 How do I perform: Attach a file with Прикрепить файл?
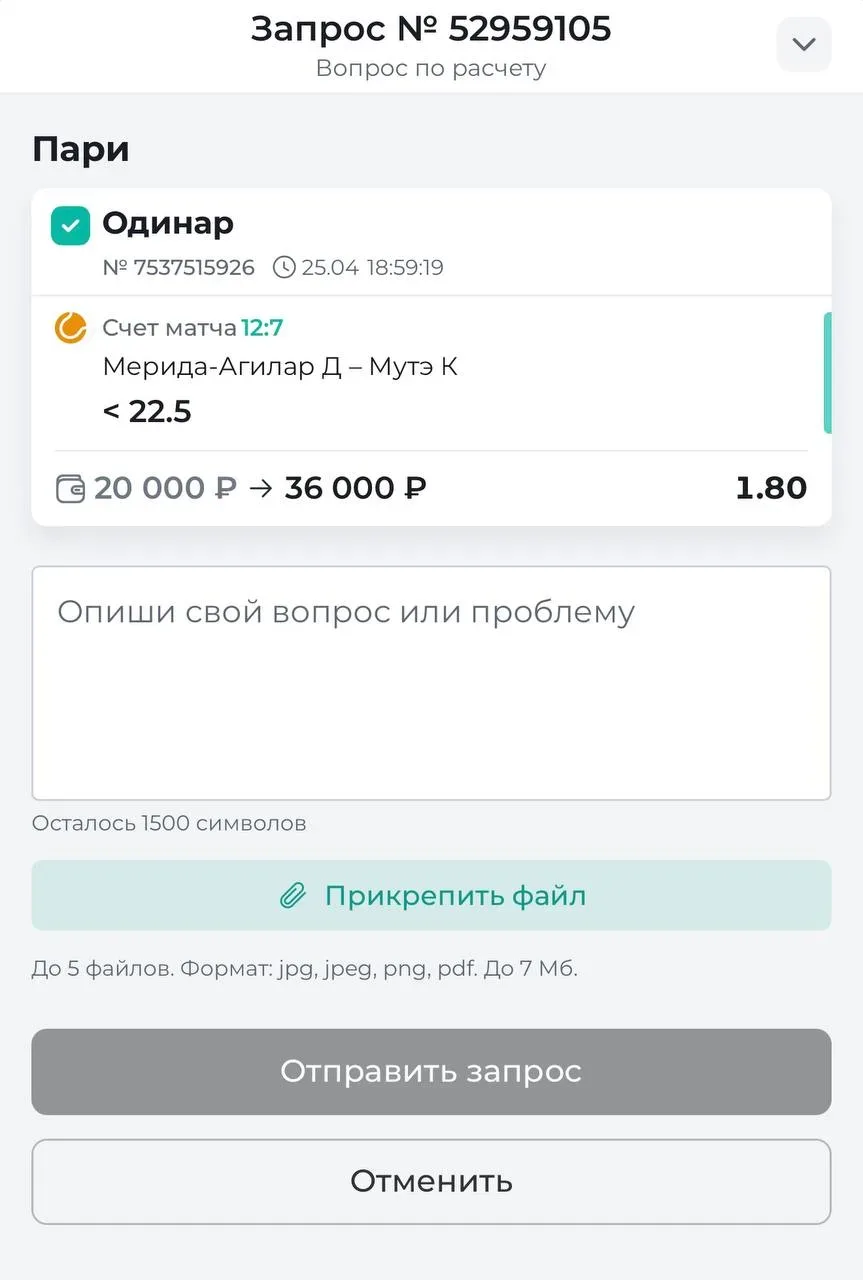(x=431, y=895)
